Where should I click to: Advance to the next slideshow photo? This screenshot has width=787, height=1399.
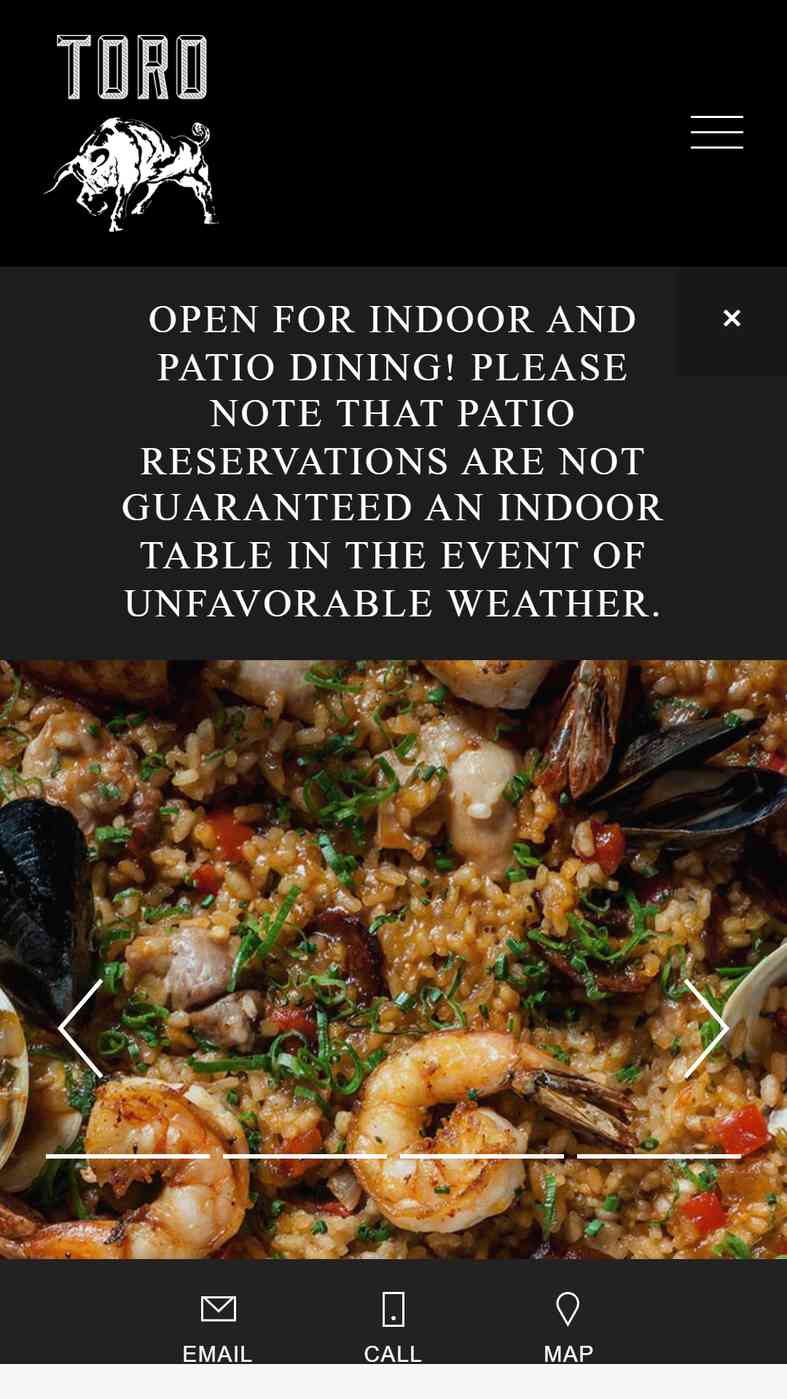[x=706, y=1029]
